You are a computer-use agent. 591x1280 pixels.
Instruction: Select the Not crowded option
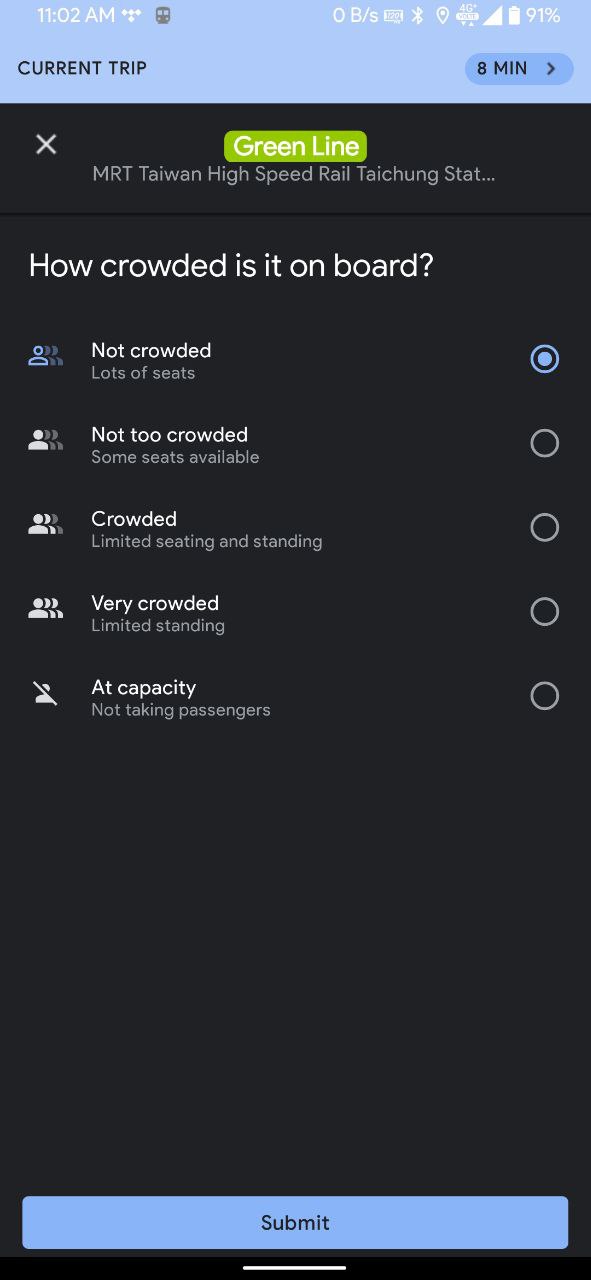295,359
